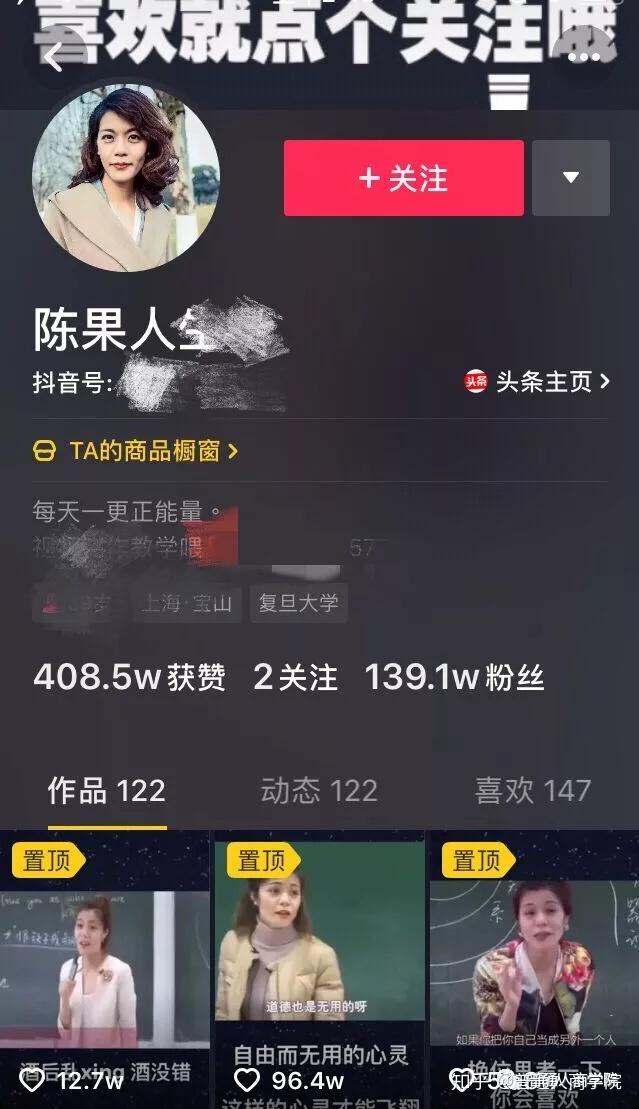Screen dimensions: 639x1109
Task: Open the three-dot overflow menu
Action: [x=583, y=57]
